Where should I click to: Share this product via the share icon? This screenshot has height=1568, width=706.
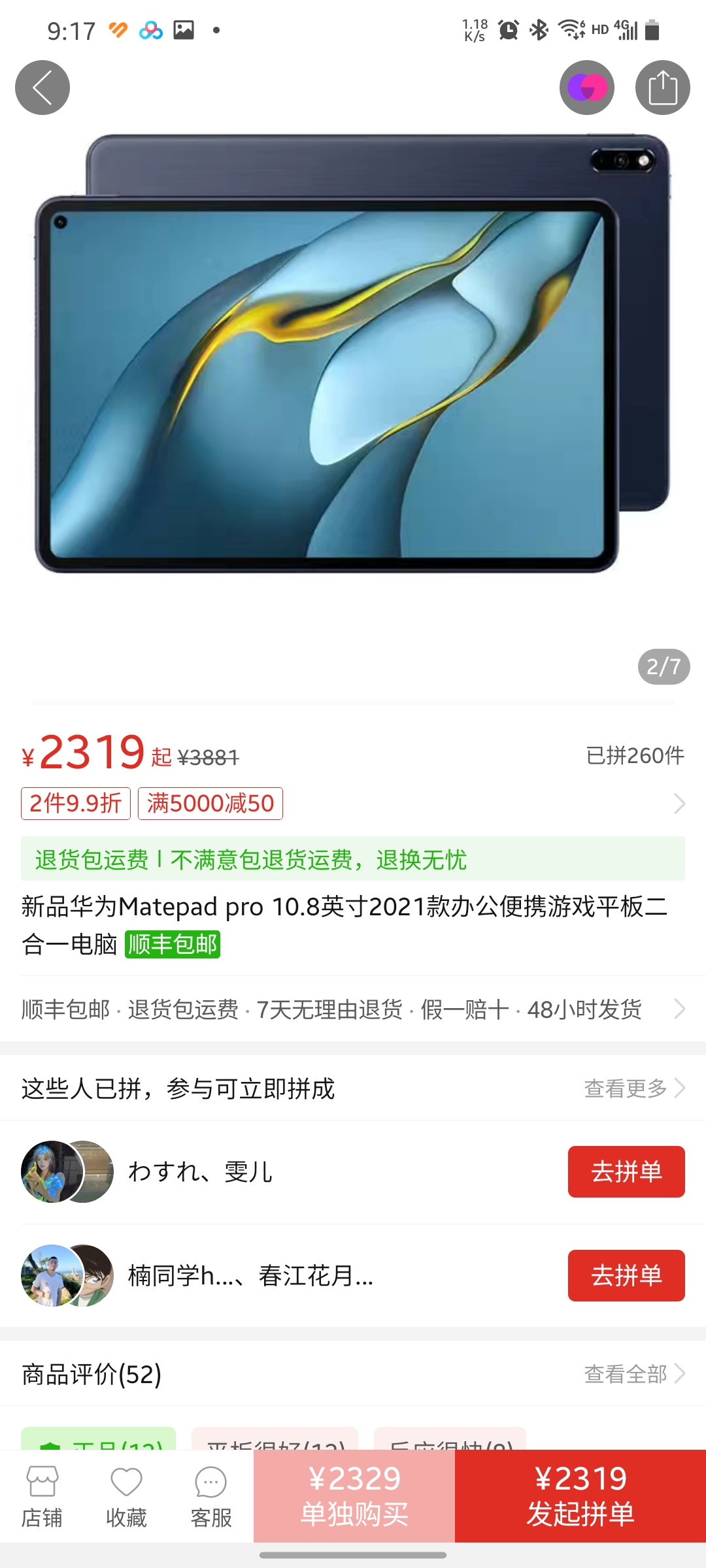click(662, 88)
